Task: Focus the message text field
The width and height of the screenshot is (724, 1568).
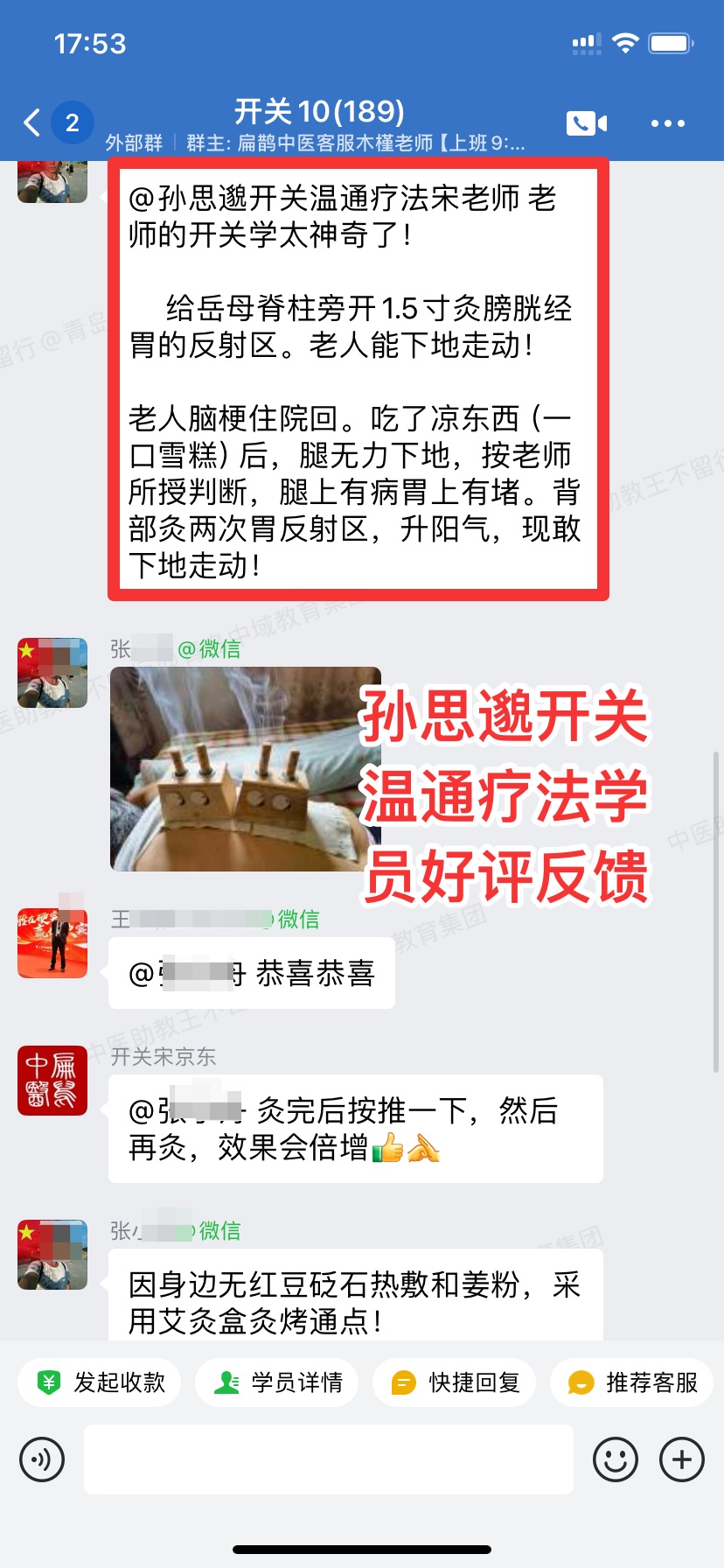Action: coord(329,1459)
